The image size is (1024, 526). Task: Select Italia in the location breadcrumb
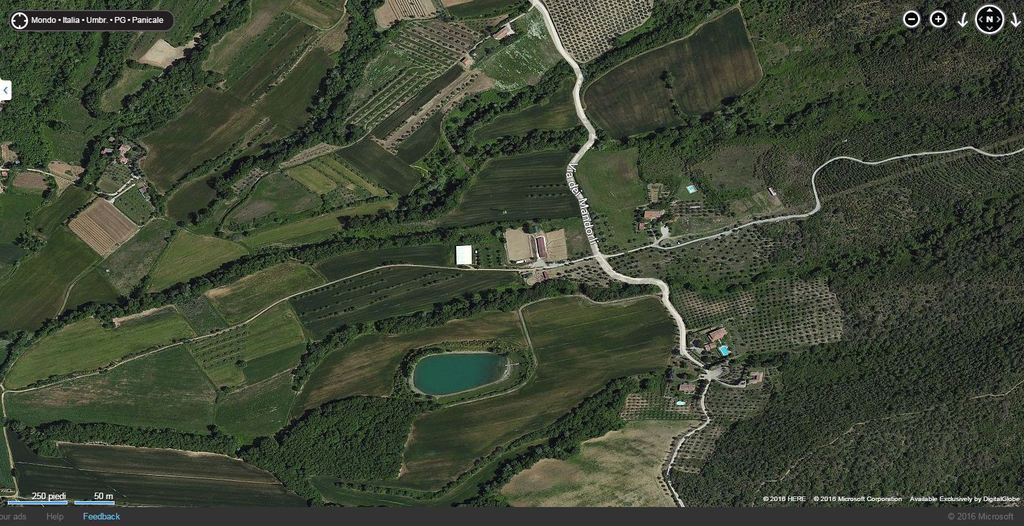pos(72,20)
